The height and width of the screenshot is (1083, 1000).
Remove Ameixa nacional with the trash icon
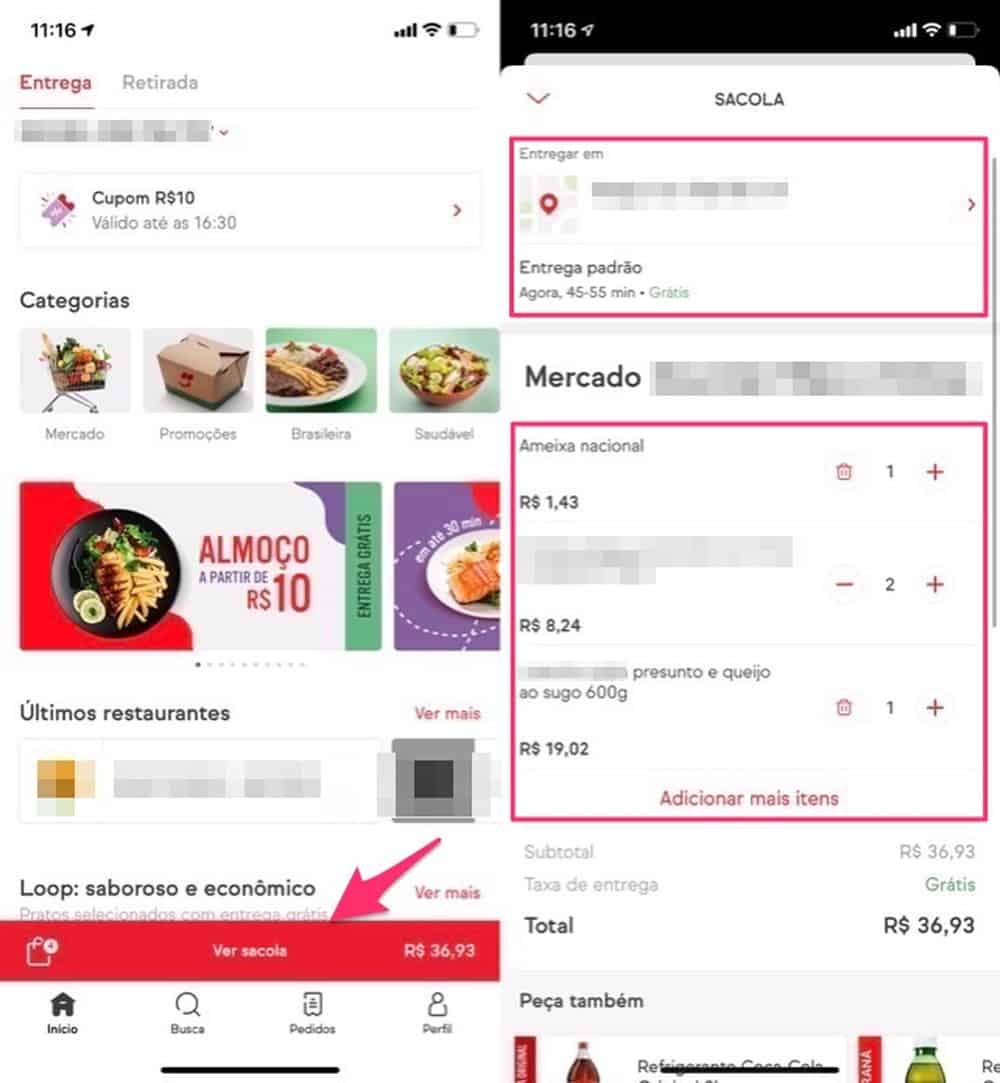tap(844, 472)
